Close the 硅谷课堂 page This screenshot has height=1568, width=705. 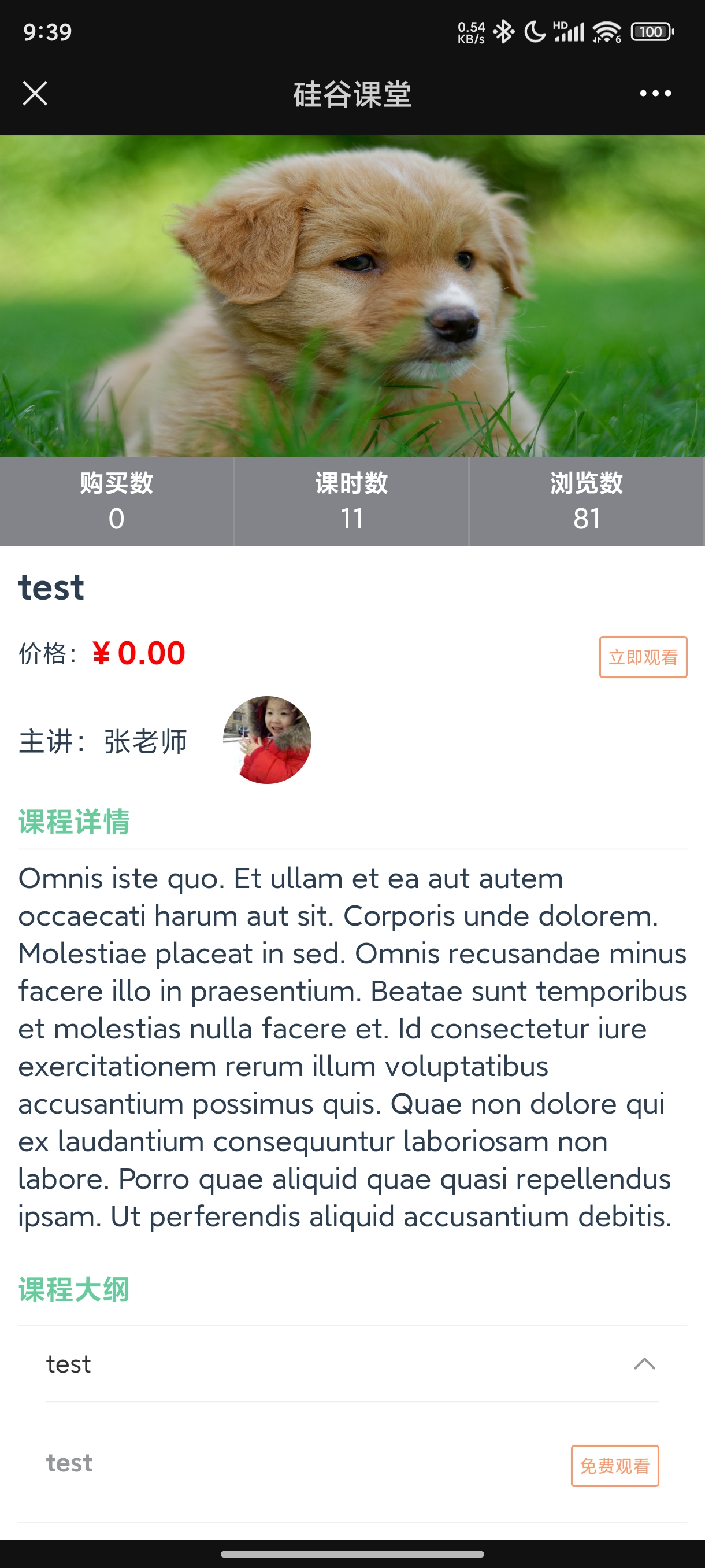point(35,94)
